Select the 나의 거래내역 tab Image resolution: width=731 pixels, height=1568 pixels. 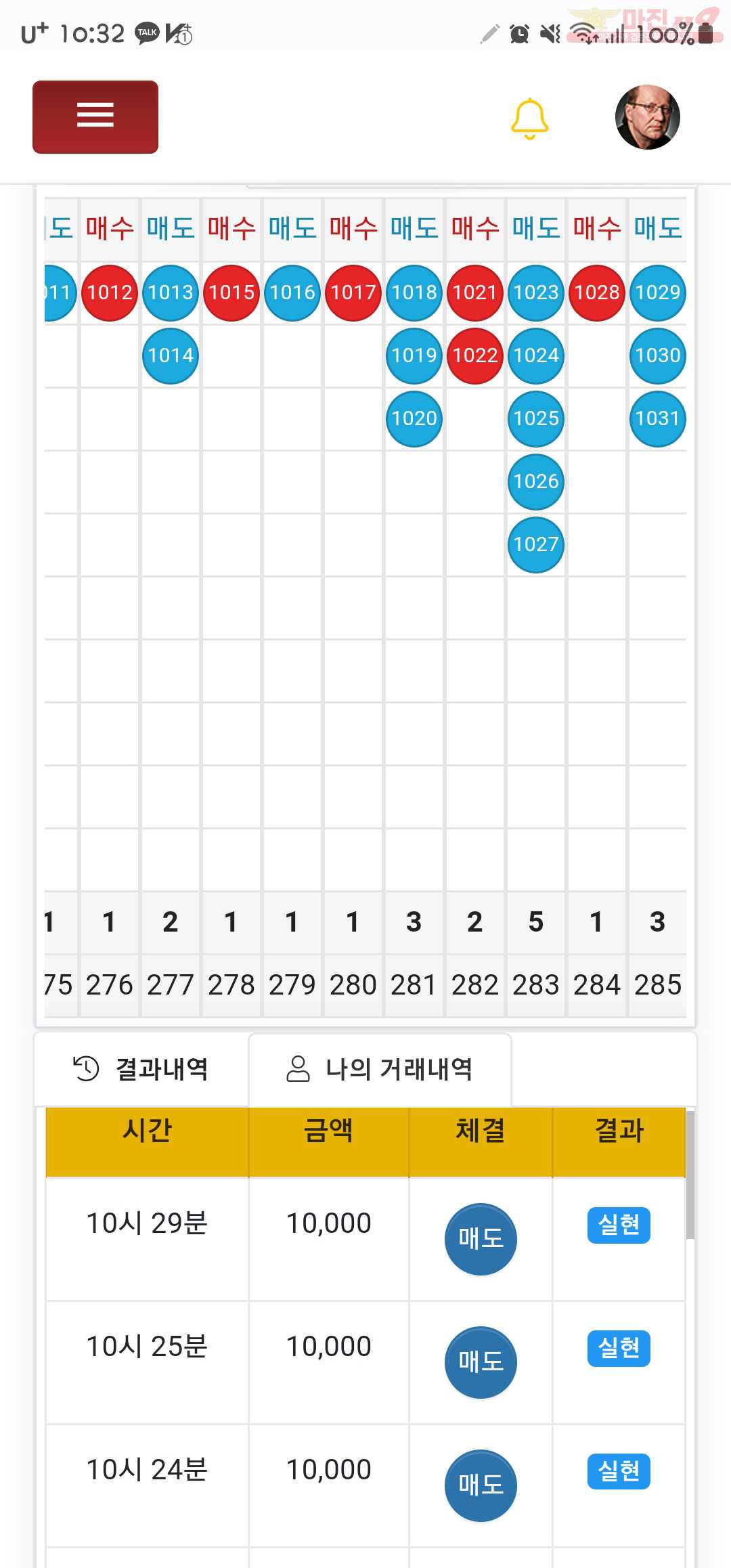coord(380,1070)
